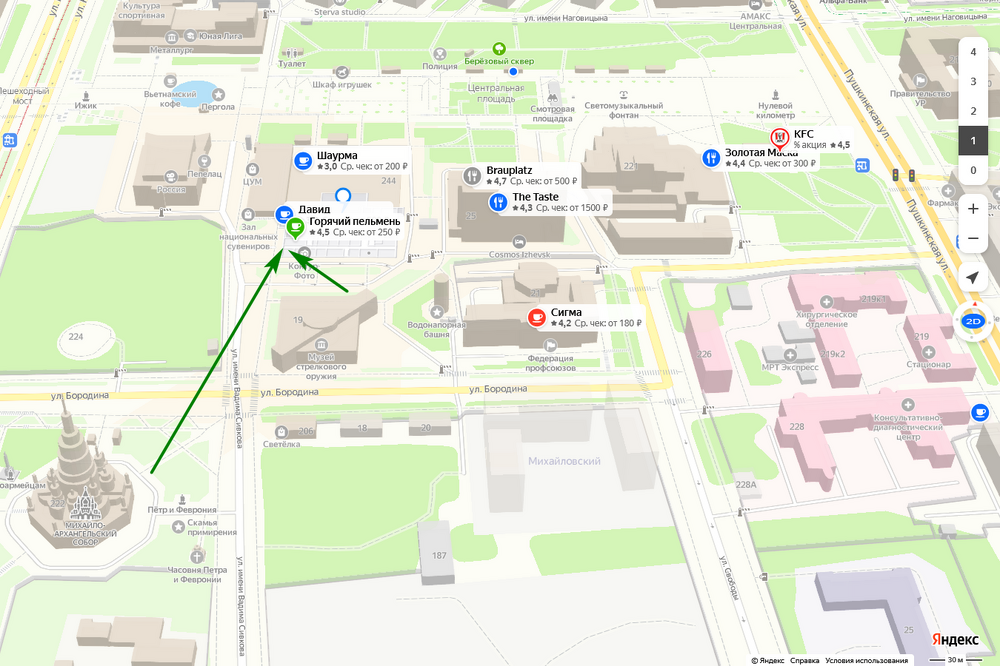Open the Шаурма place marker
Image resolution: width=1000 pixels, height=666 pixels.
pyautogui.click(x=303, y=160)
